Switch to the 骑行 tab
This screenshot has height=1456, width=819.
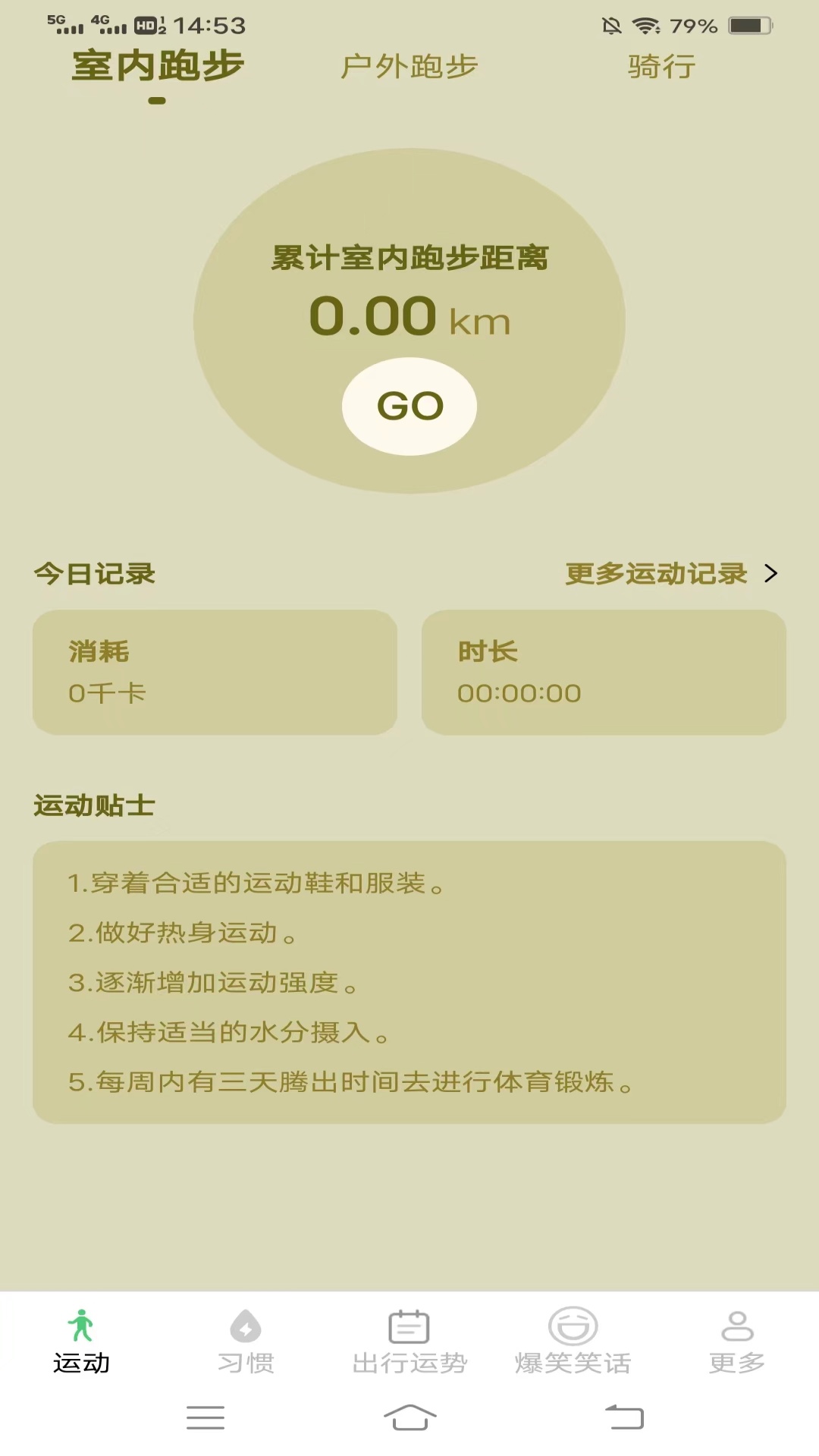pos(661,67)
